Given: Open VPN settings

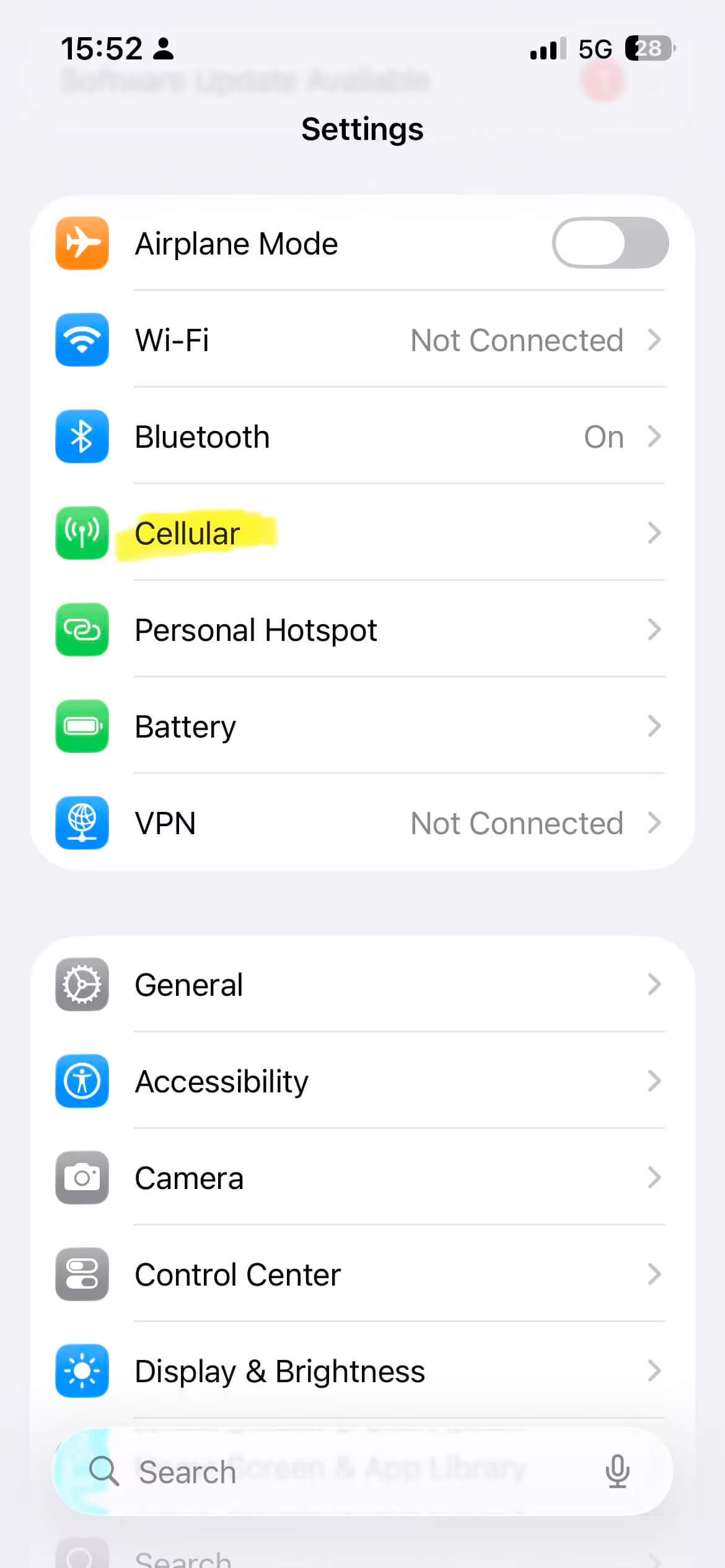Looking at the screenshot, I should (x=362, y=823).
